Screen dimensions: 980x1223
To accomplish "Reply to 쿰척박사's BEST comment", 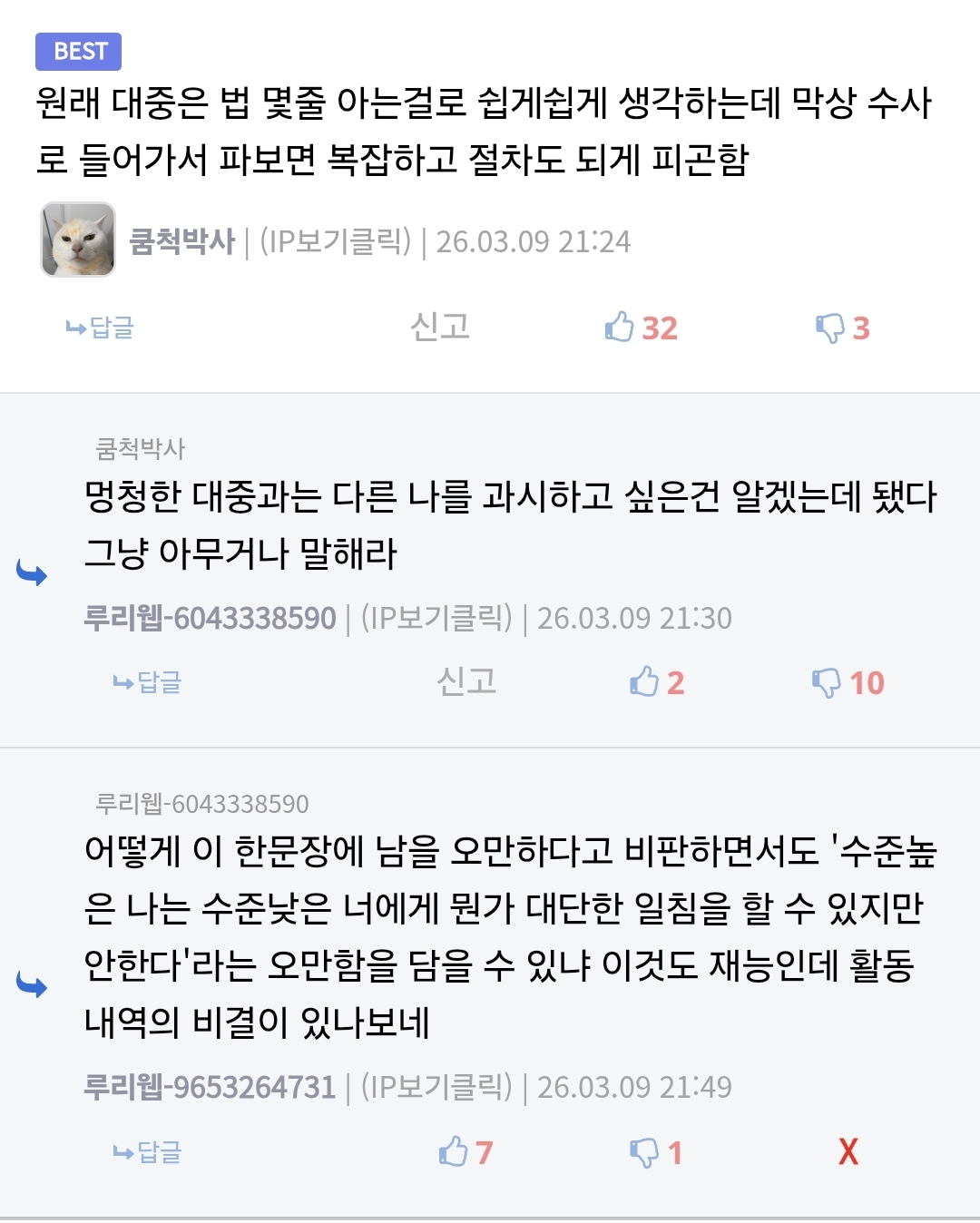I will click(x=101, y=328).
